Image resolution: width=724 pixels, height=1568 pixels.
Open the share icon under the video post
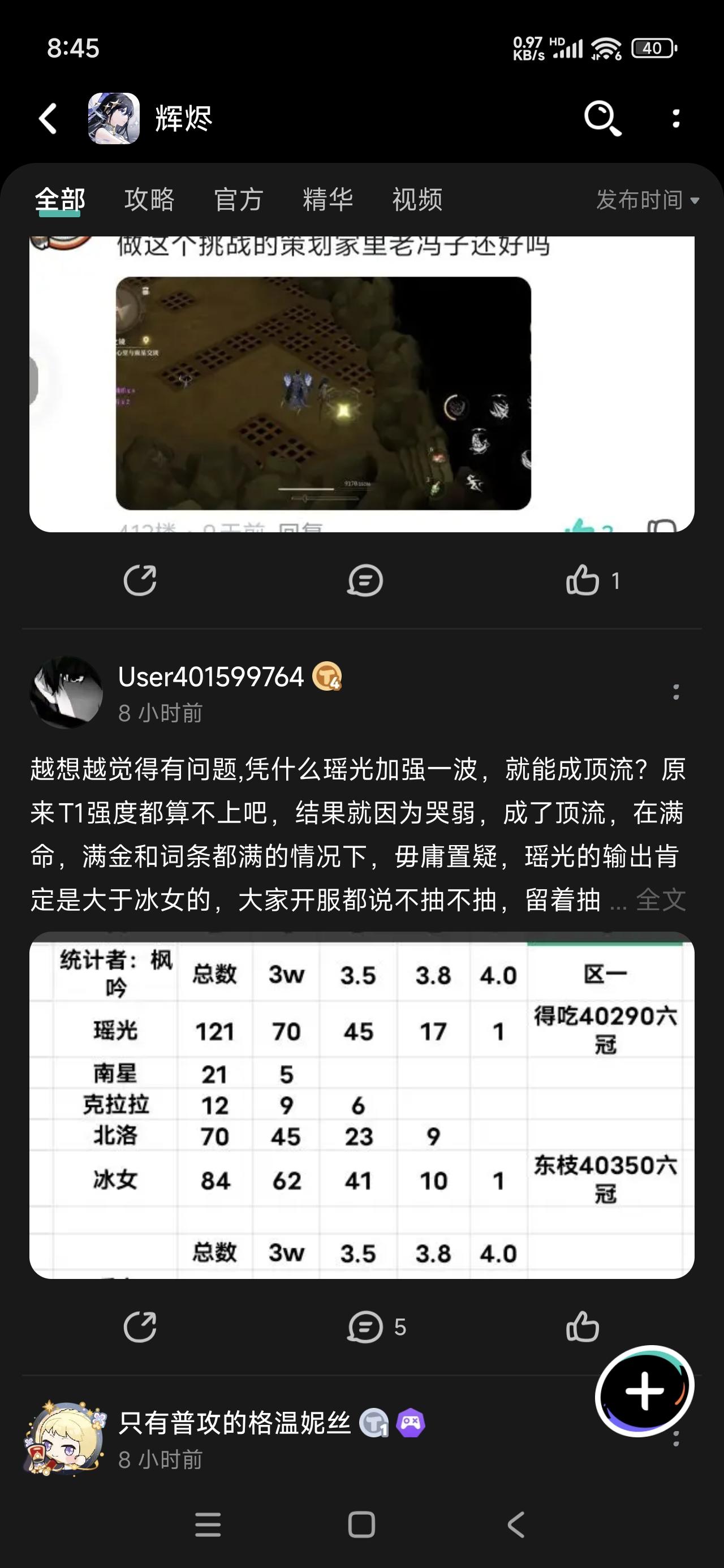click(x=141, y=581)
